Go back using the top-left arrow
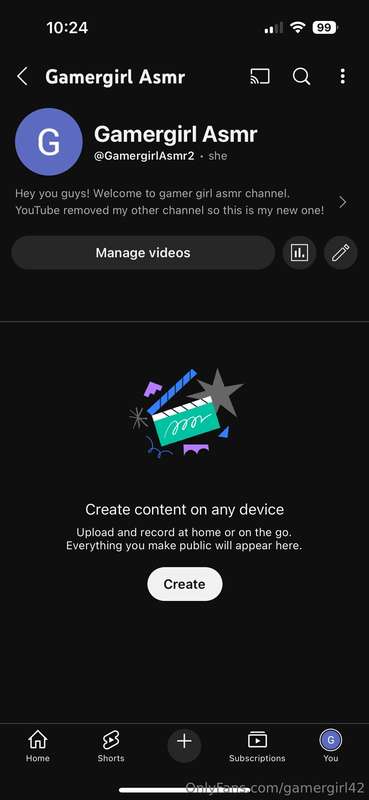Image resolution: width=369 pixels, height=800 pixels. click(22, 77)
